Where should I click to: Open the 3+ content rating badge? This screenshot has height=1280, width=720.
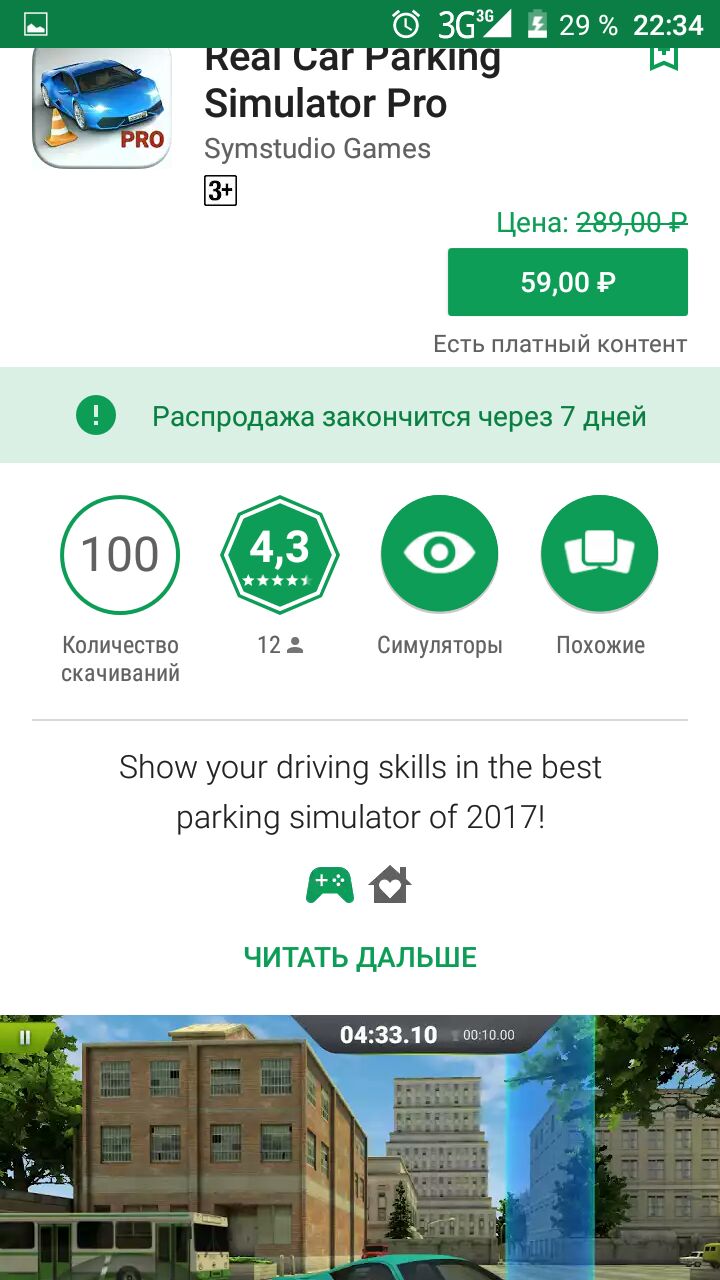(220, 190)
